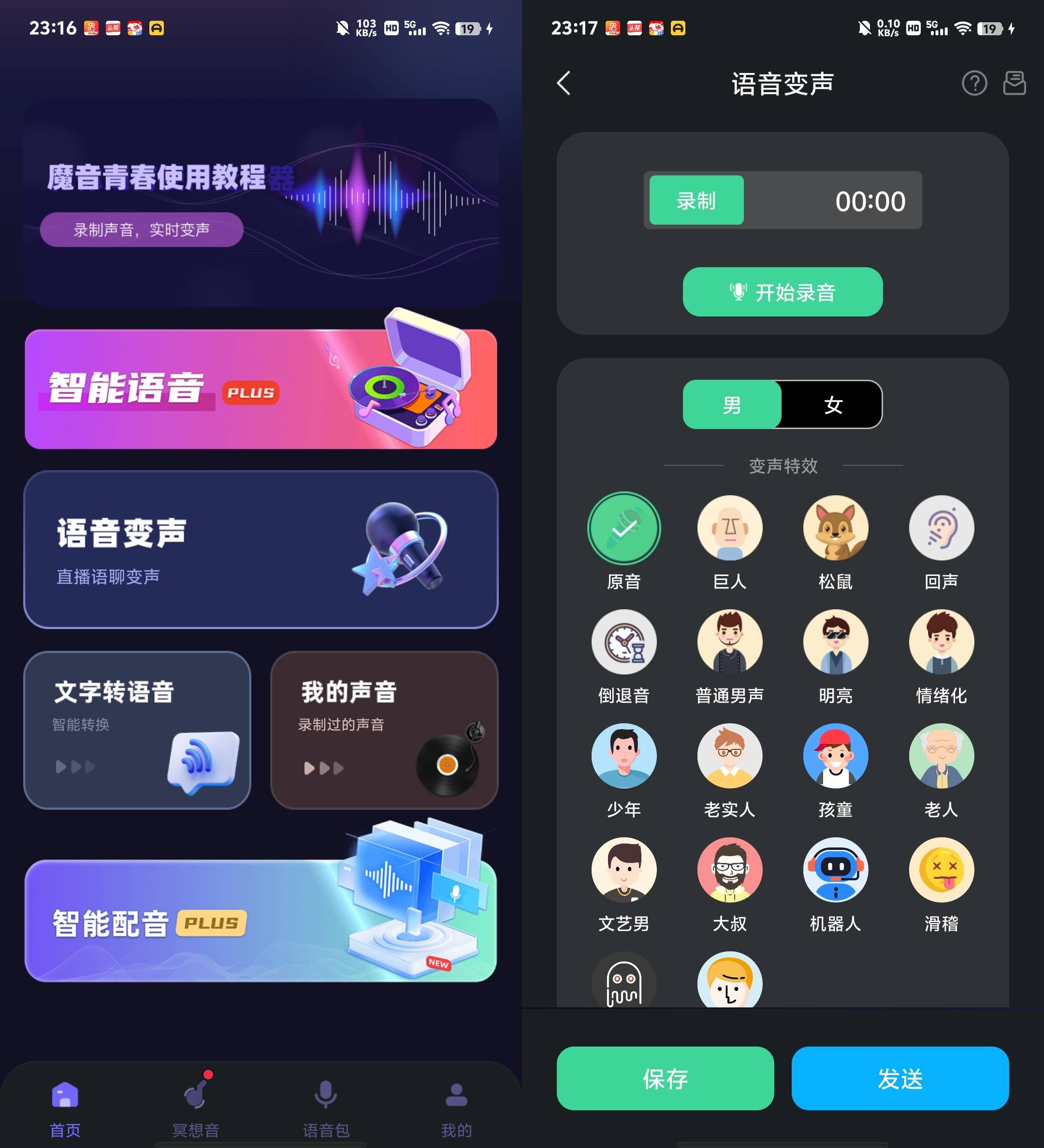
Task: View 我的声音 recorded voices
Action: 384,730
